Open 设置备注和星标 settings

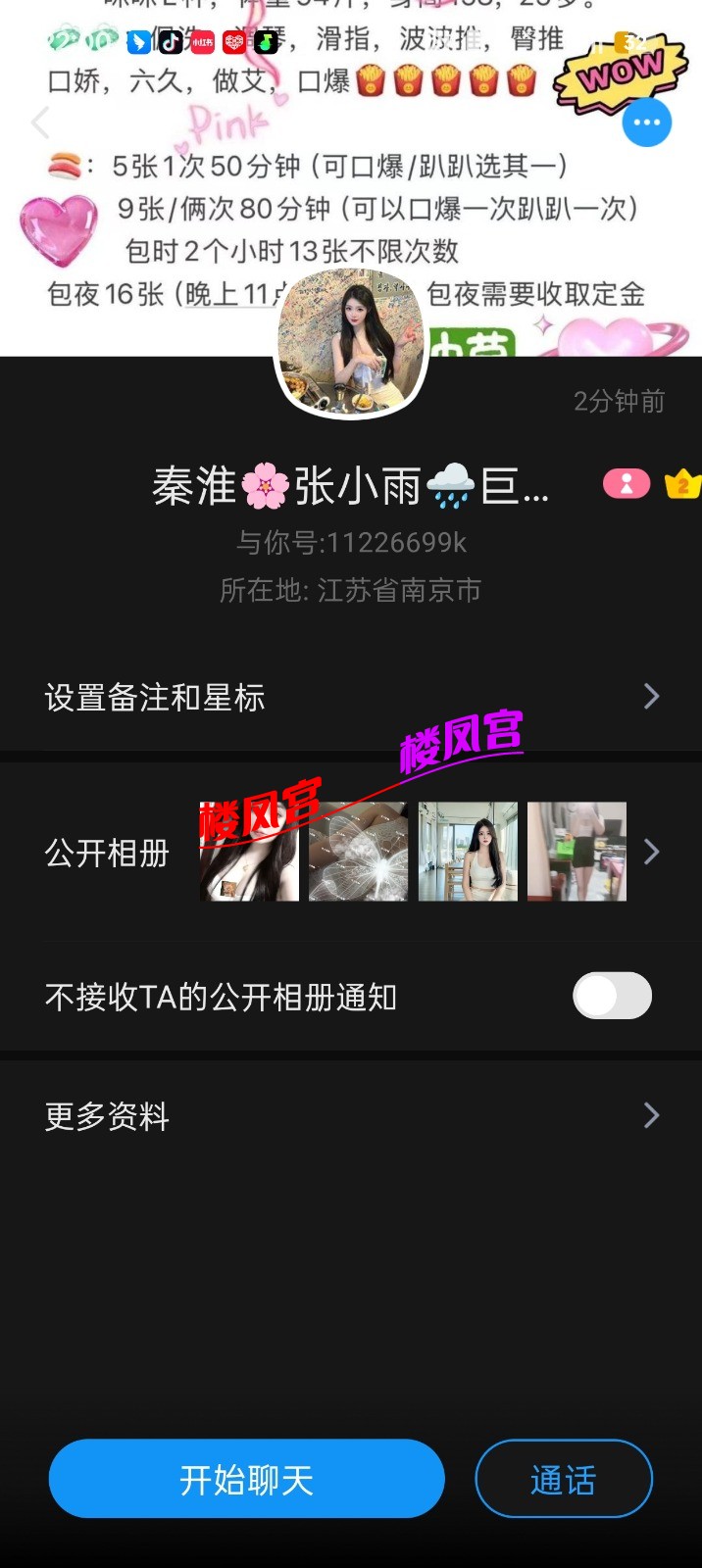pos(351,697)
